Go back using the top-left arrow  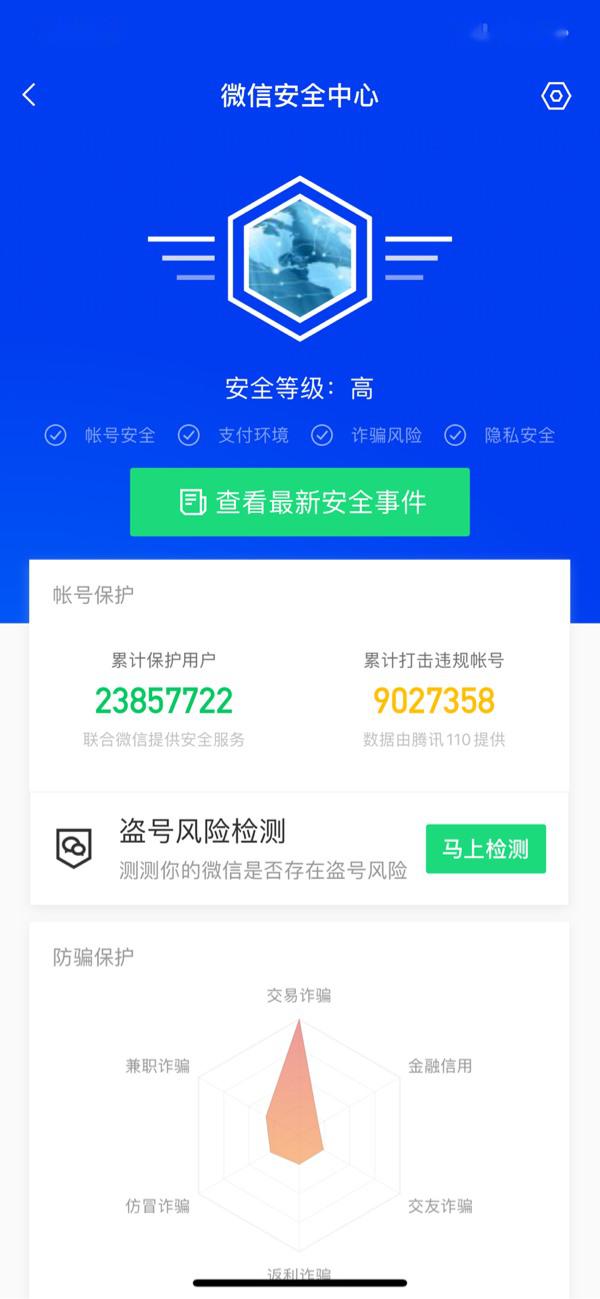(x=29, y=95)
